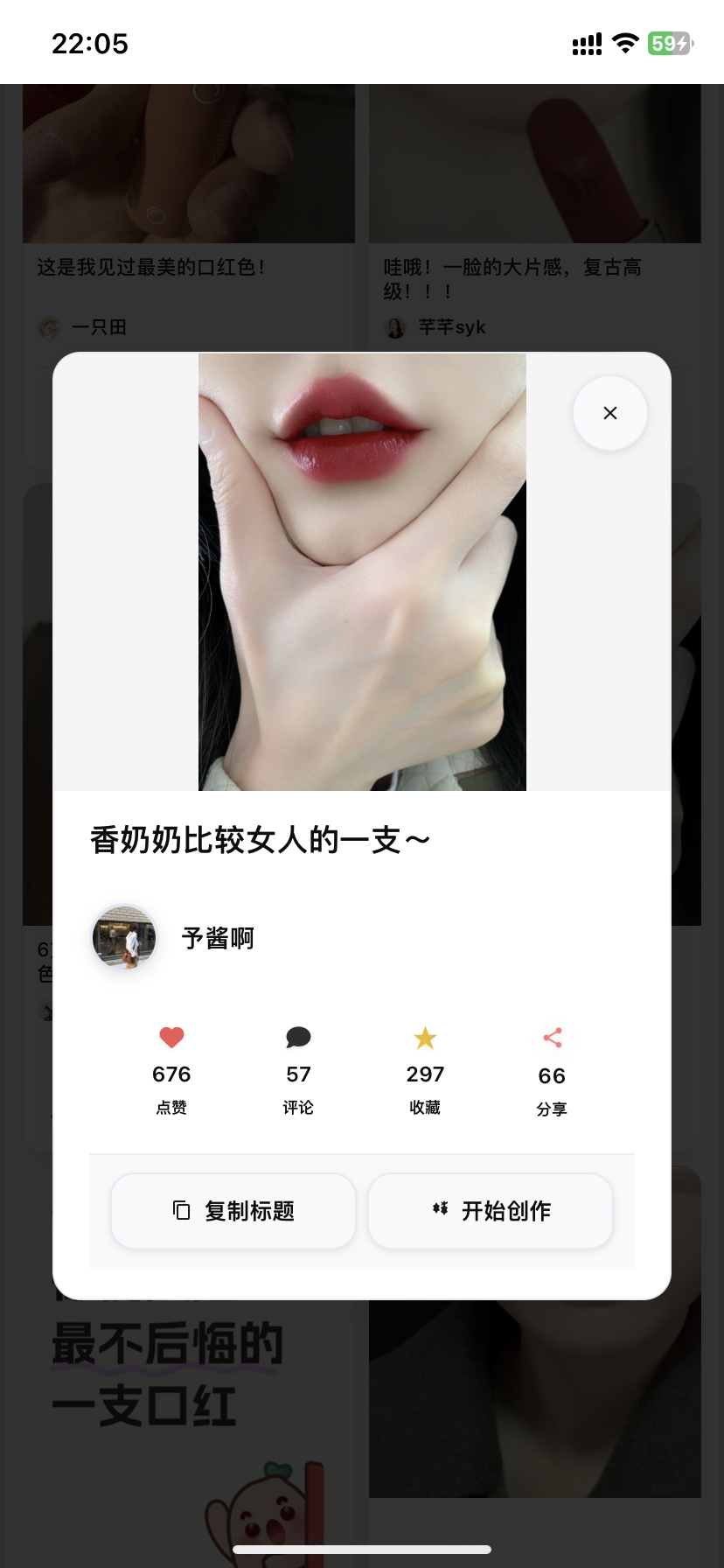Tap the heart icon to like the post
724x1568 pixels.
(171, 1038)
